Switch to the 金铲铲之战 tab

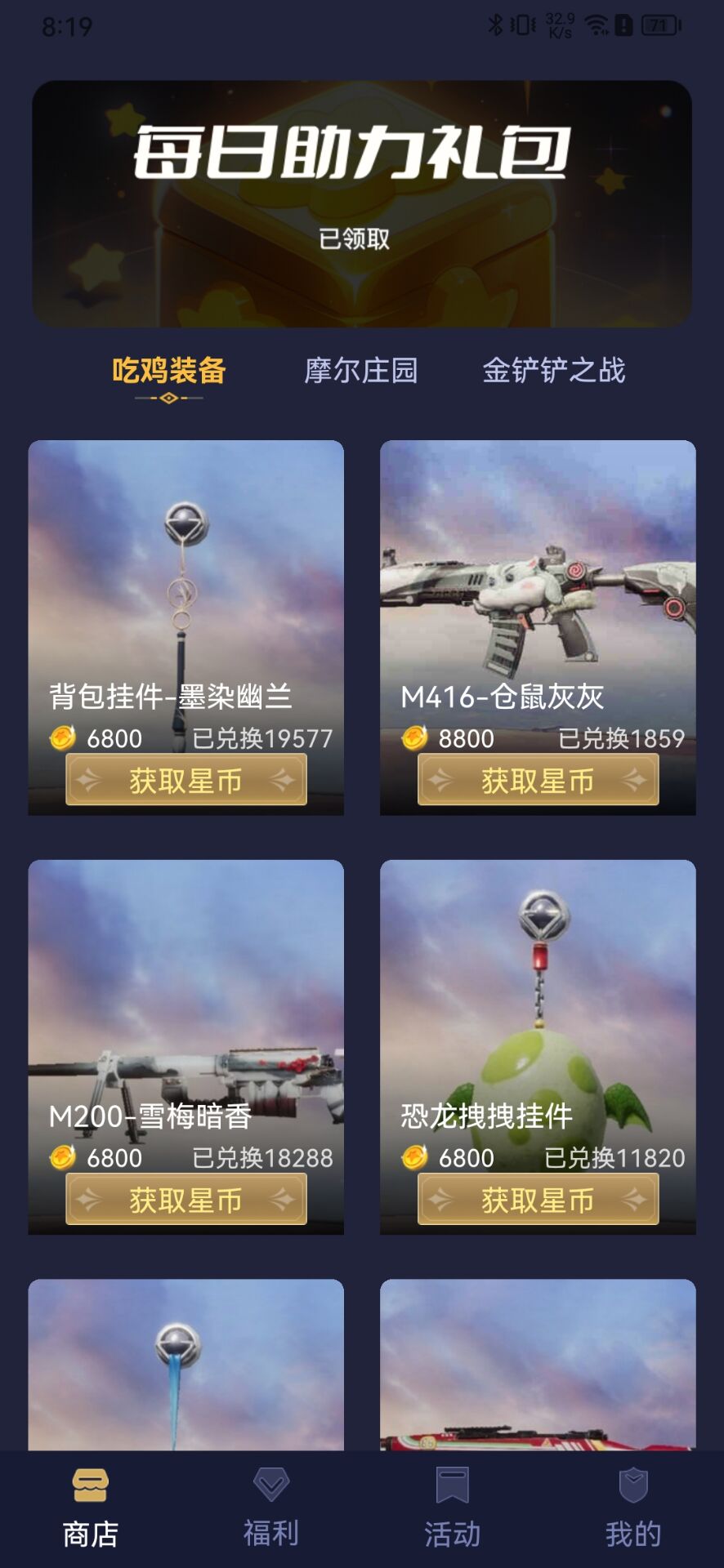click(553, 370)
